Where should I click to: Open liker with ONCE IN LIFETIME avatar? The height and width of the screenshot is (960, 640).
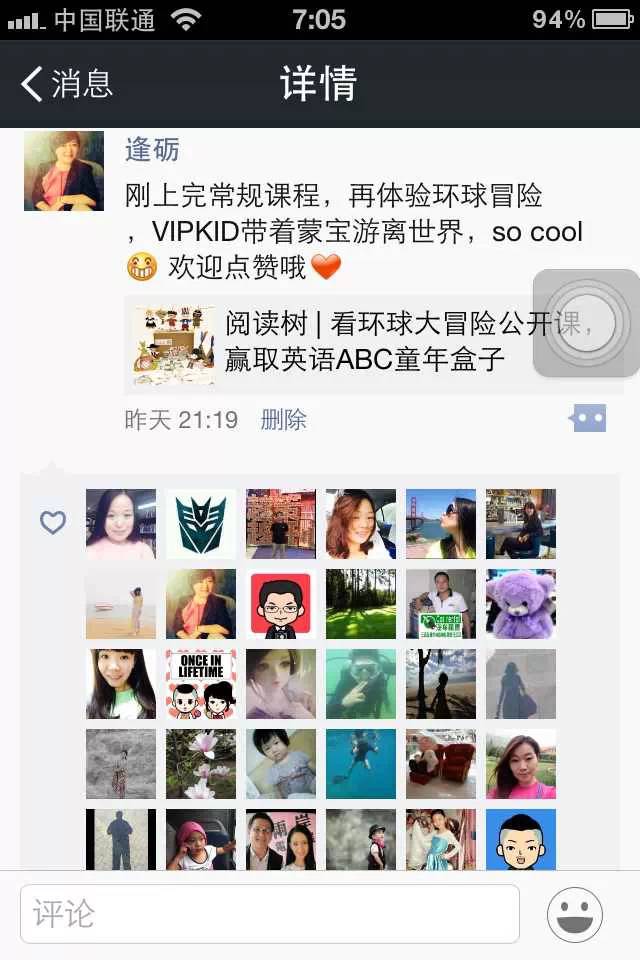coord(201,684)
